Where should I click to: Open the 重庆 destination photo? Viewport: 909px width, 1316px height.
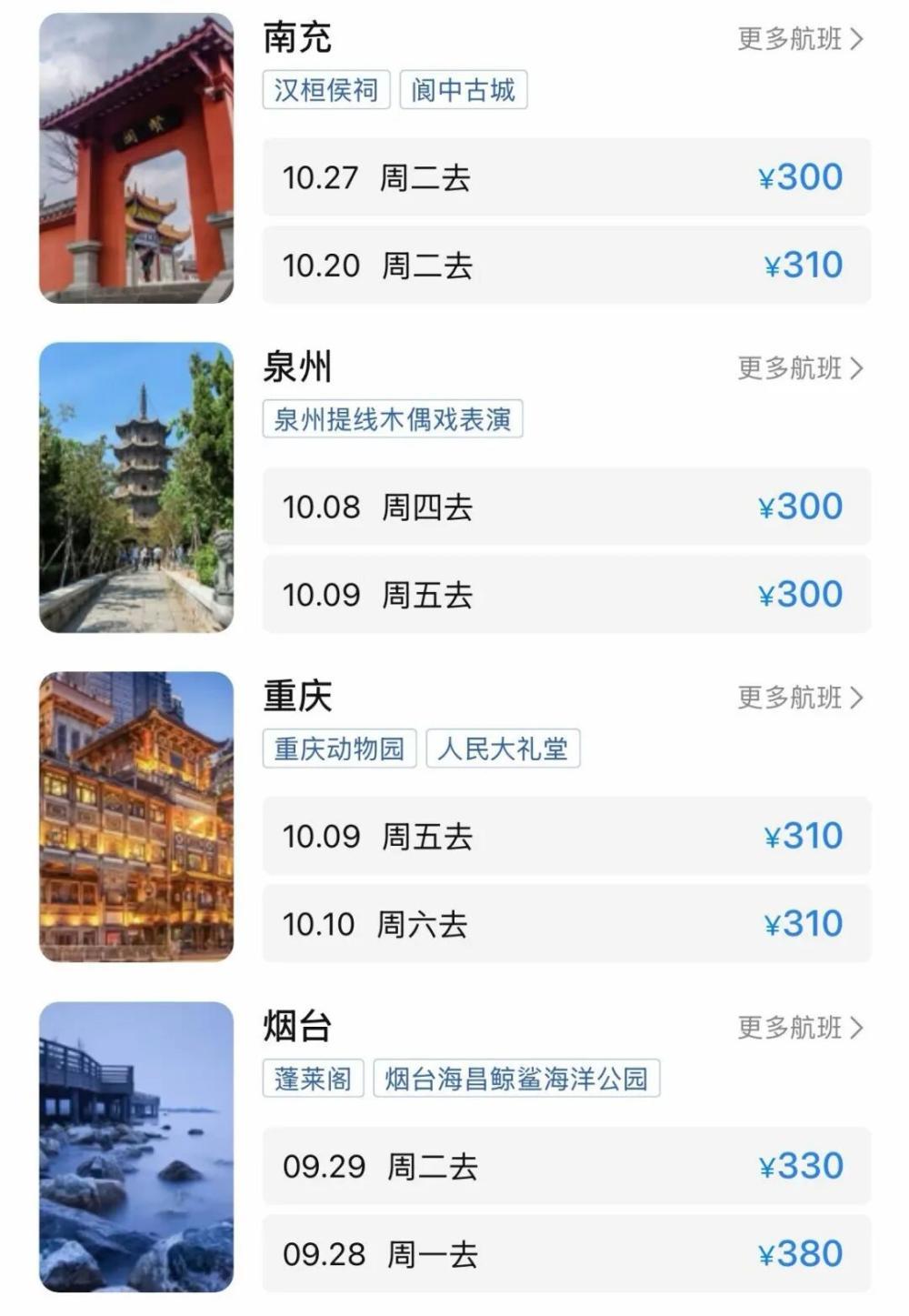pyautogui.click(x=136, y=817)
